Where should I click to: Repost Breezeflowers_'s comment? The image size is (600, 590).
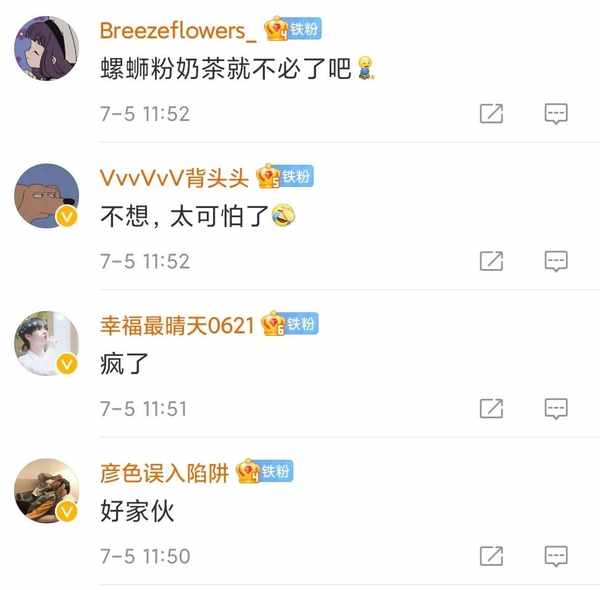(x=491, y=114)
